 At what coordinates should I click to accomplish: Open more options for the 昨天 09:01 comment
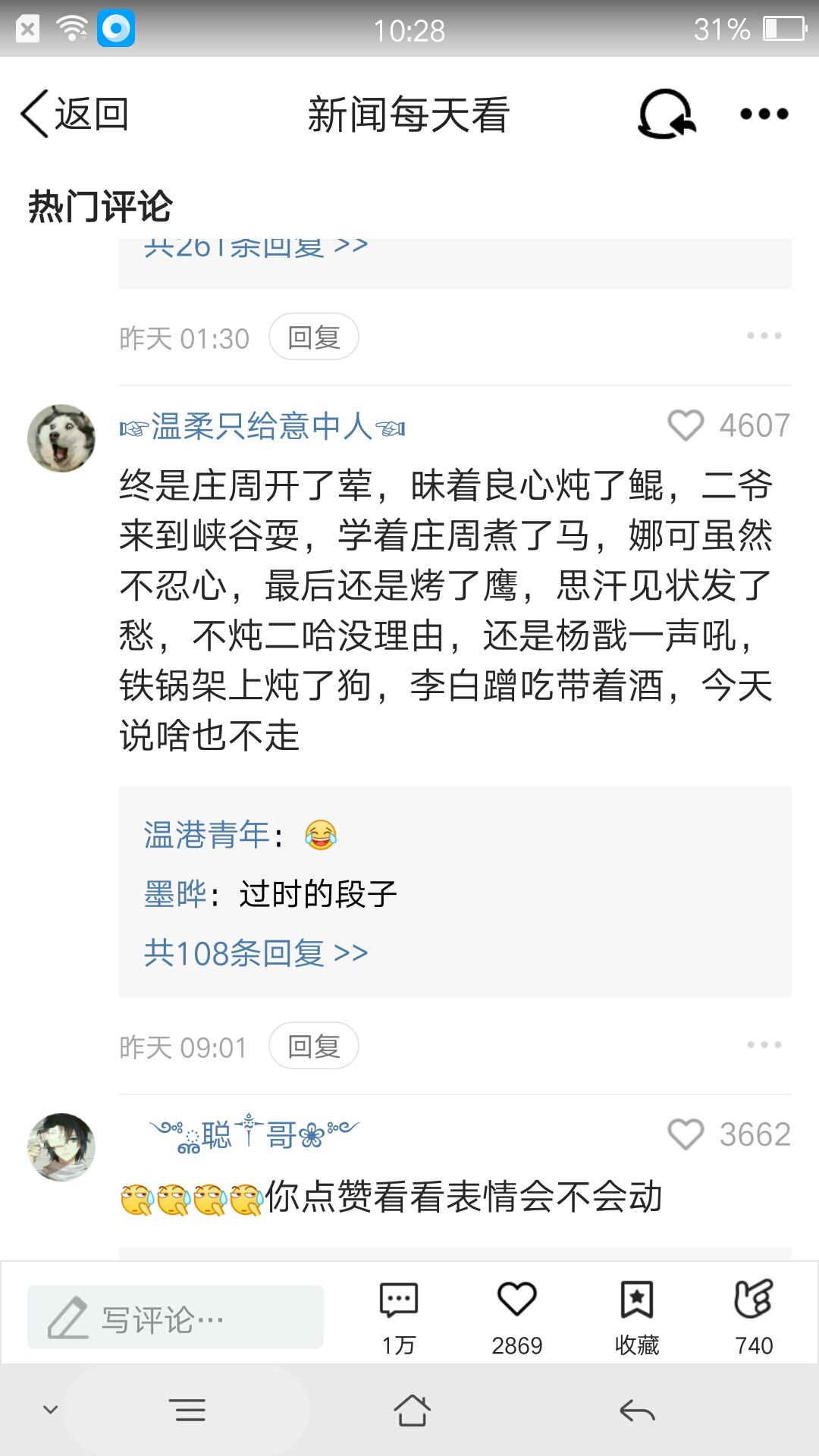tap(764, 1044)
